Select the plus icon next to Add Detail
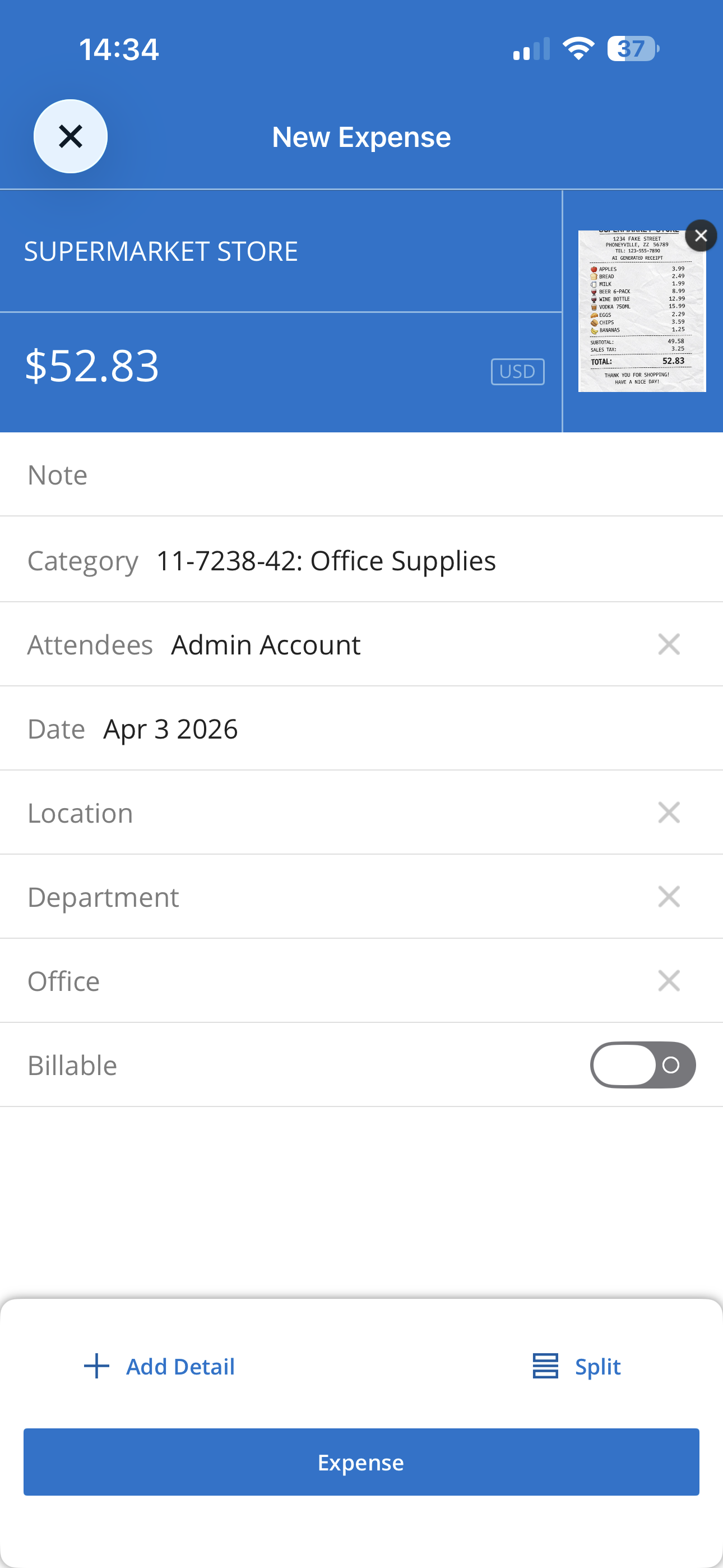 96,1366
